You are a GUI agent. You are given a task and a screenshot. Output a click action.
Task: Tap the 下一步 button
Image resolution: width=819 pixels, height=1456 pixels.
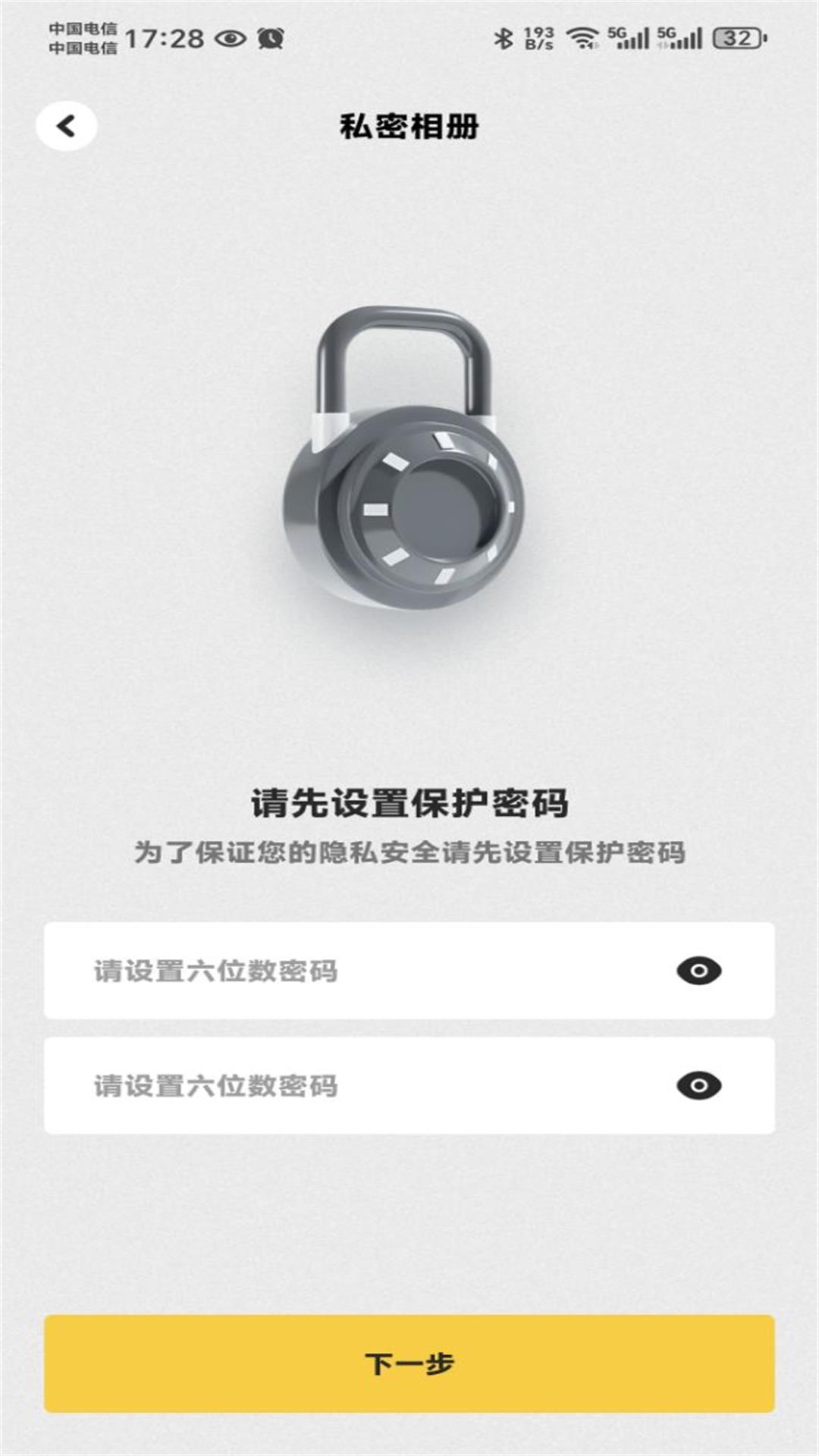point(409,1363)
